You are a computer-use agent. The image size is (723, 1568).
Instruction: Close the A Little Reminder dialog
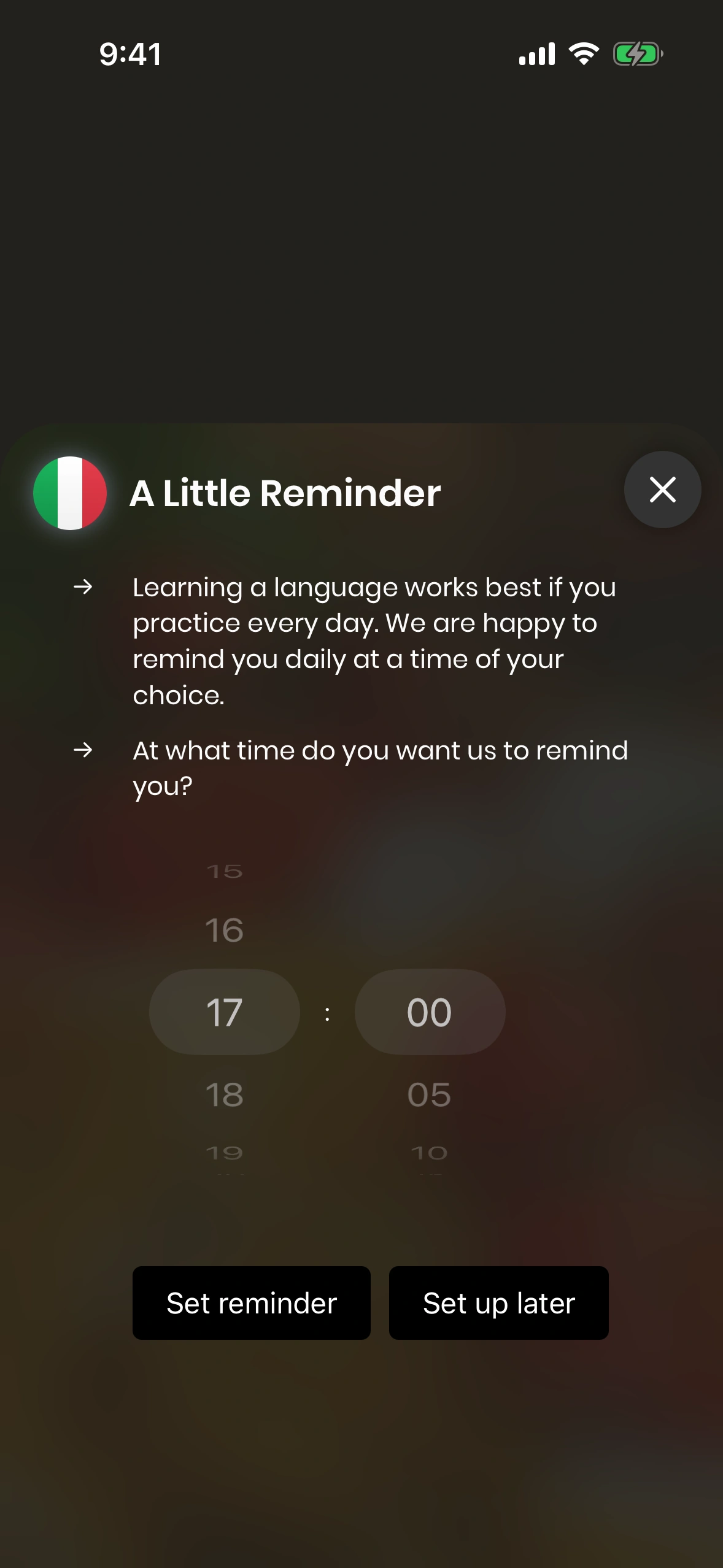point(662,490)
